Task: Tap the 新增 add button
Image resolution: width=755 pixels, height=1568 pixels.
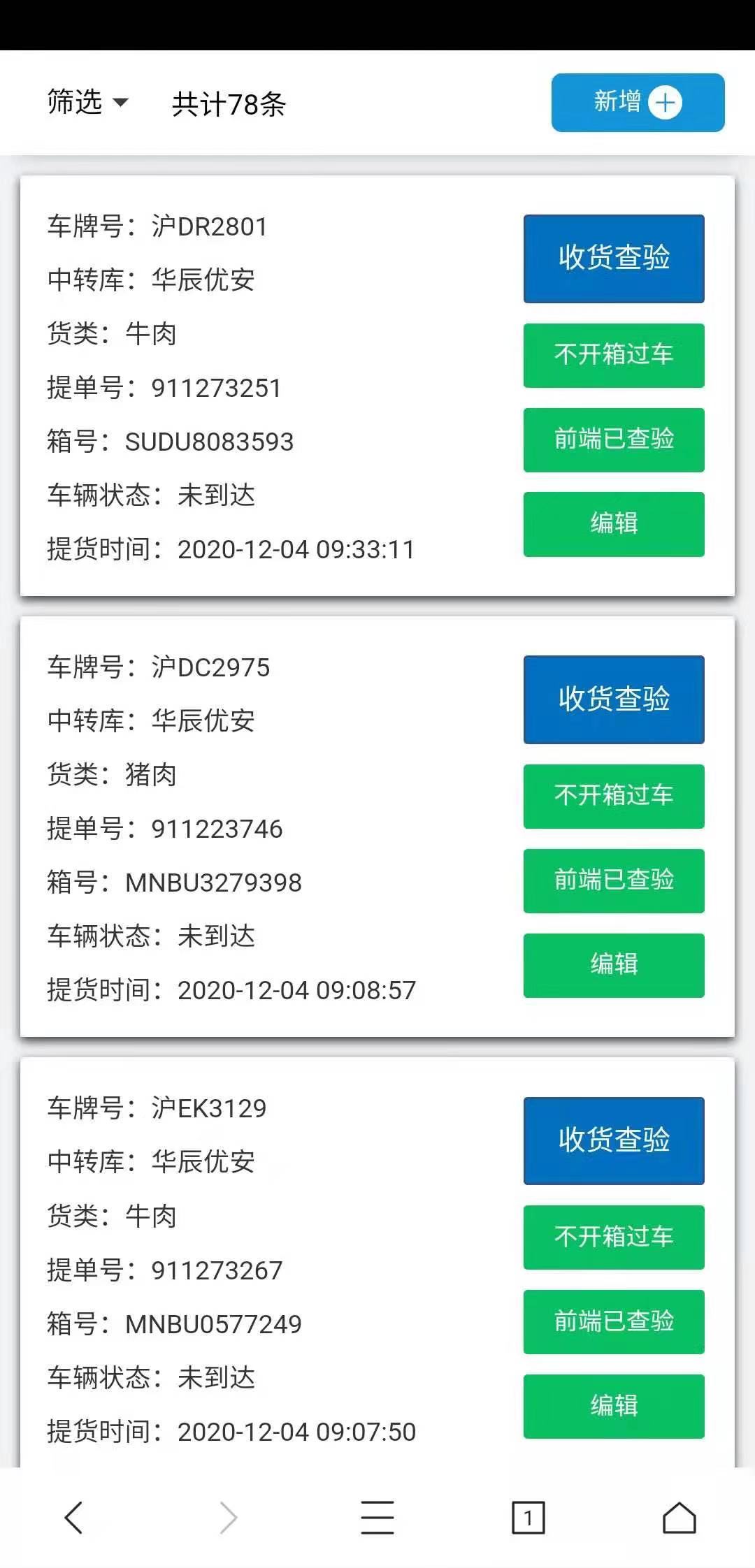Action: [638, 103]
